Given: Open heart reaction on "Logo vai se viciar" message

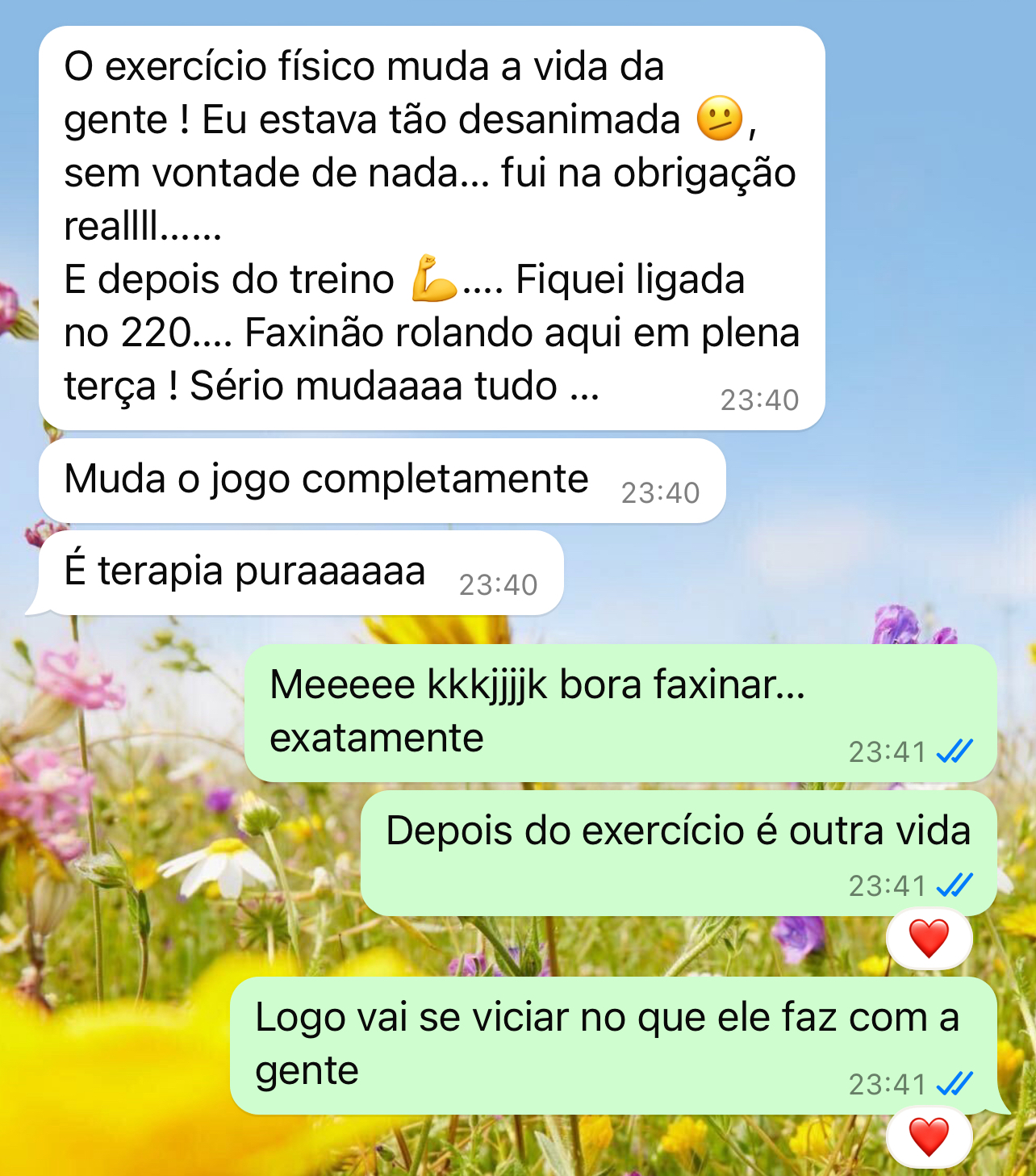Looking at the screenshot, I should pyautogui.click(x=929, y=1137).
